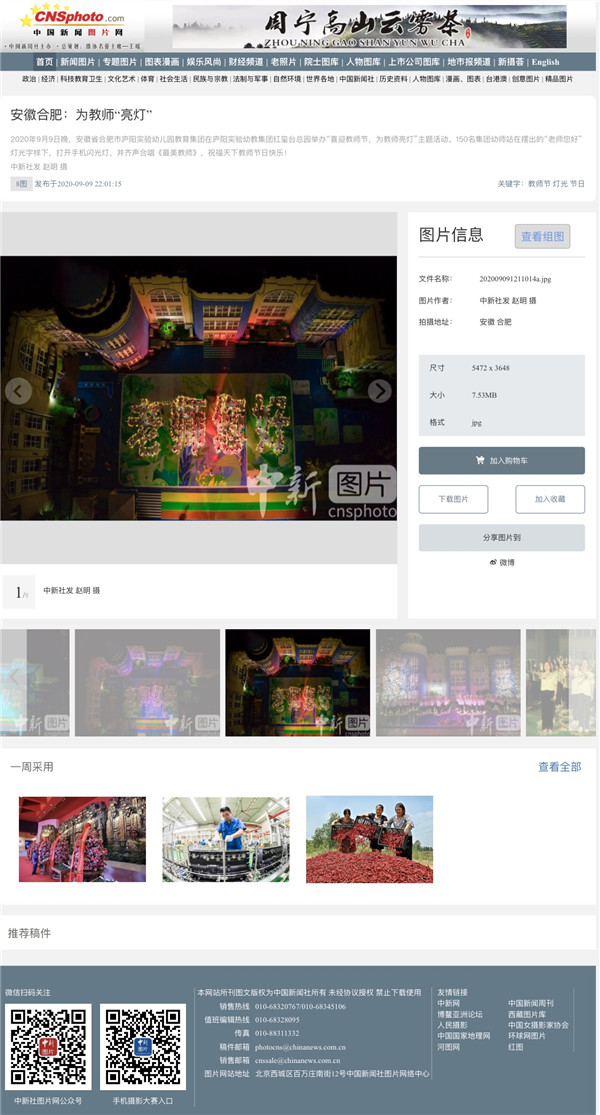
Task: Open the red chili harvest thumbnail
Action: (x=369, y=839)
